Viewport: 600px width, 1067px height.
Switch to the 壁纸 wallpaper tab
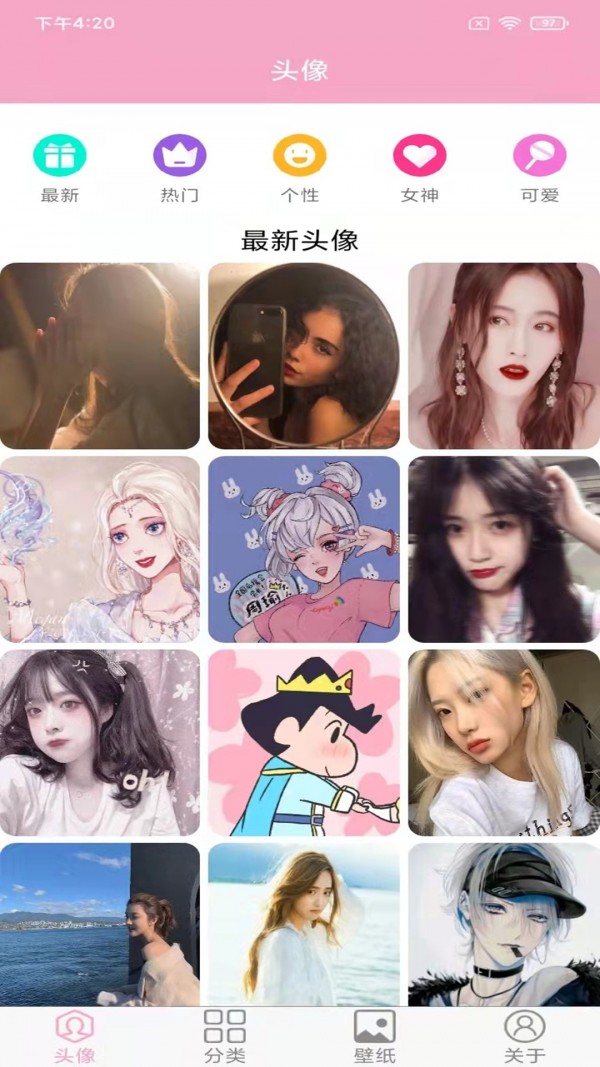(x=375, y=1036)
